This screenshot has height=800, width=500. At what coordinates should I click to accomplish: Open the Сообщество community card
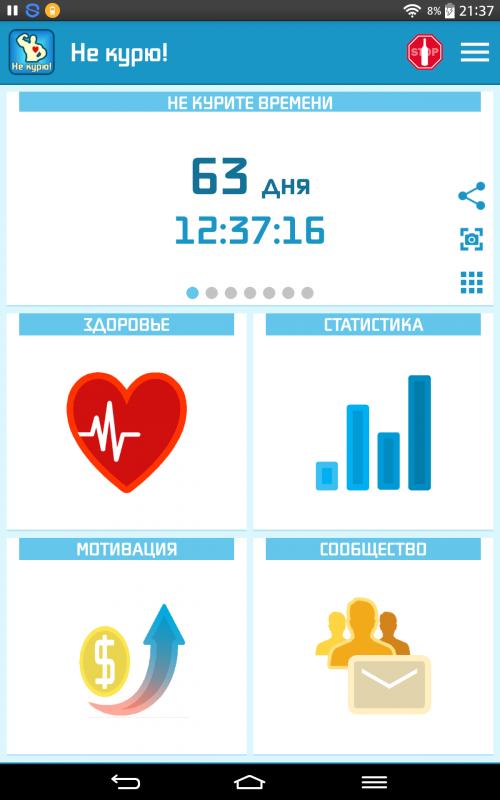[x=373, y=645]
